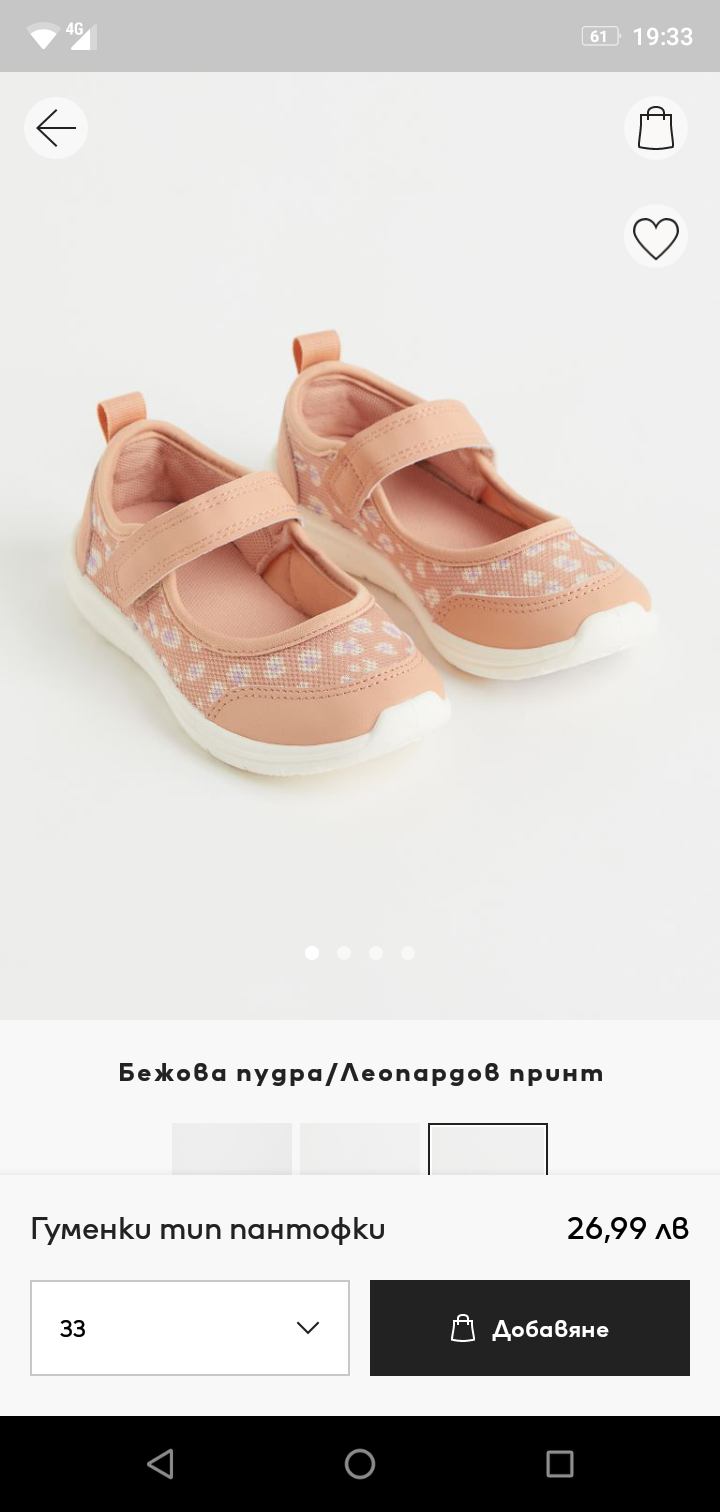Go back using the arrow icon
This screenshot has width=720, height=1512.
pyautogui.click(x=56, y=128)
